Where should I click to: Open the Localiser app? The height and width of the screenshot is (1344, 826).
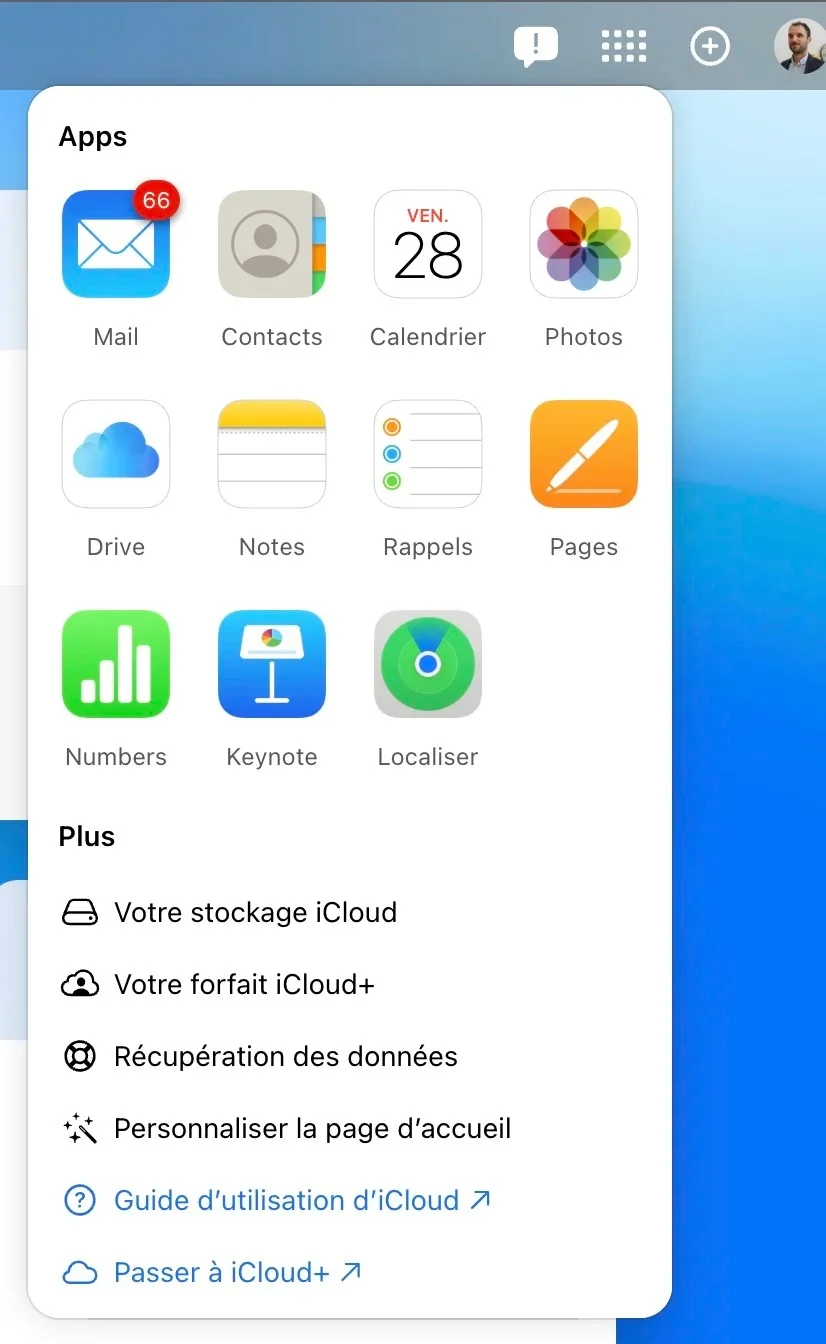click(428, 665)
